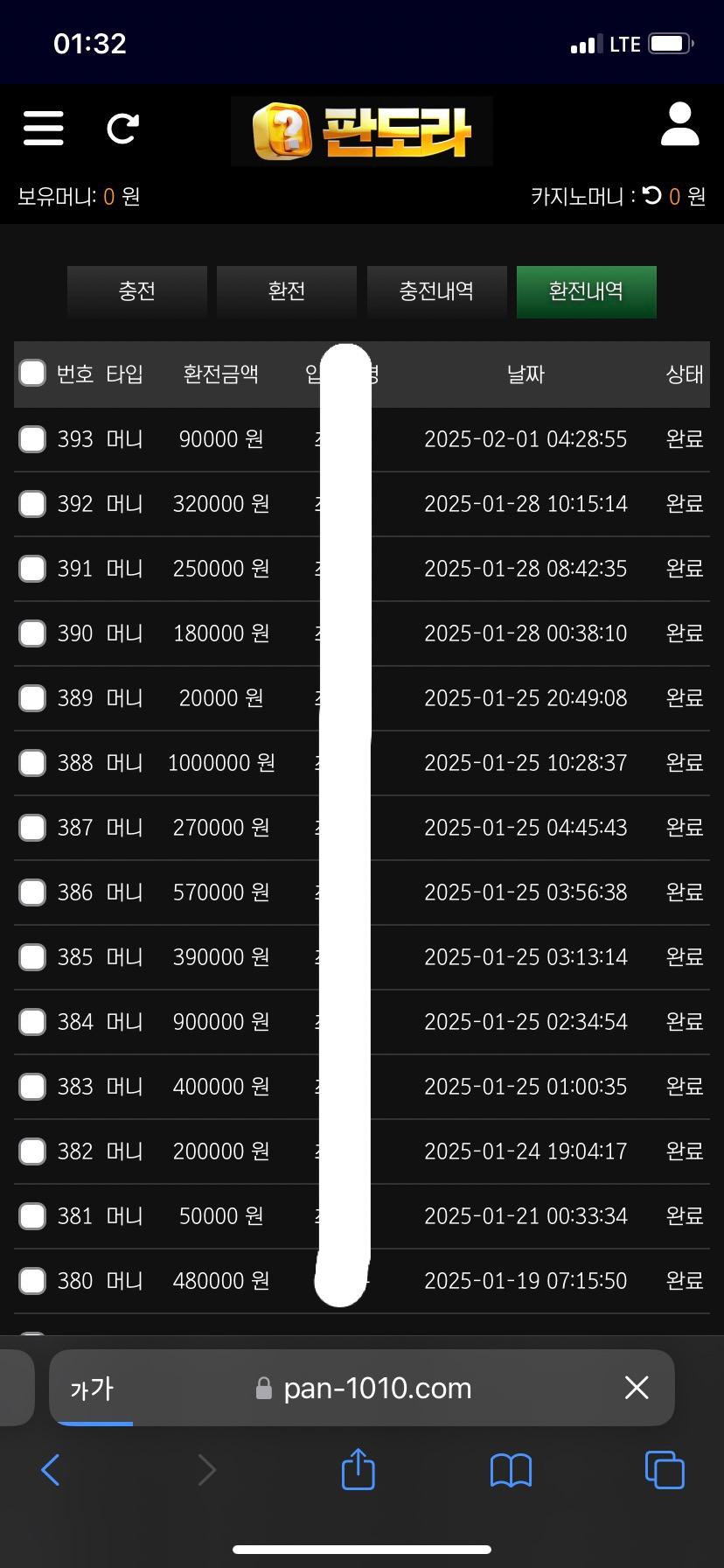Viewport: 724px width, 1568px height.
Task: Mark the checkbox for row 388
Action: click(x=32, y=762)
